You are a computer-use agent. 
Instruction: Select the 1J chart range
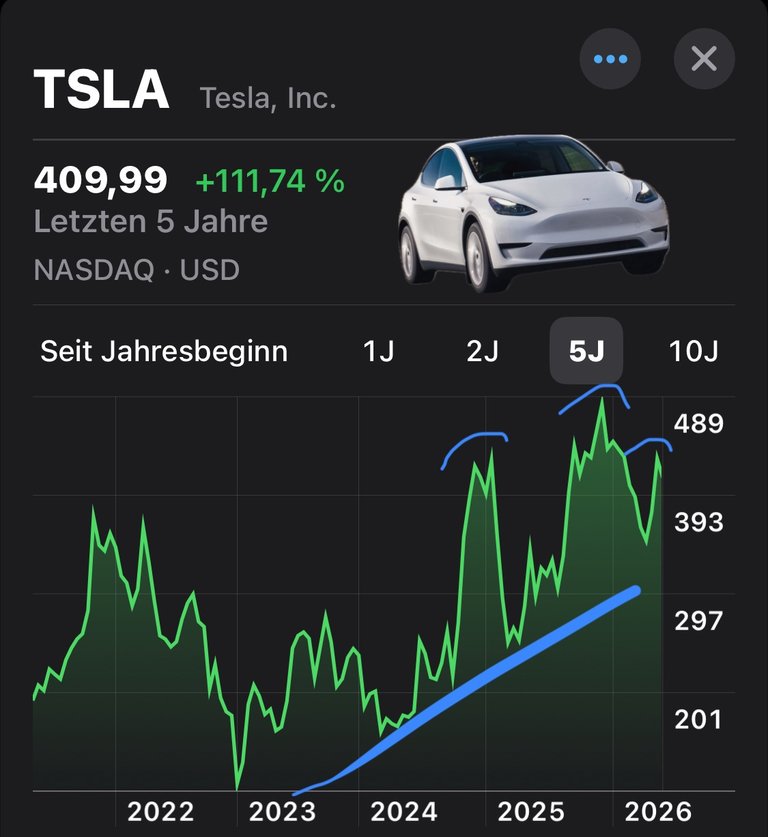(378, 351)
